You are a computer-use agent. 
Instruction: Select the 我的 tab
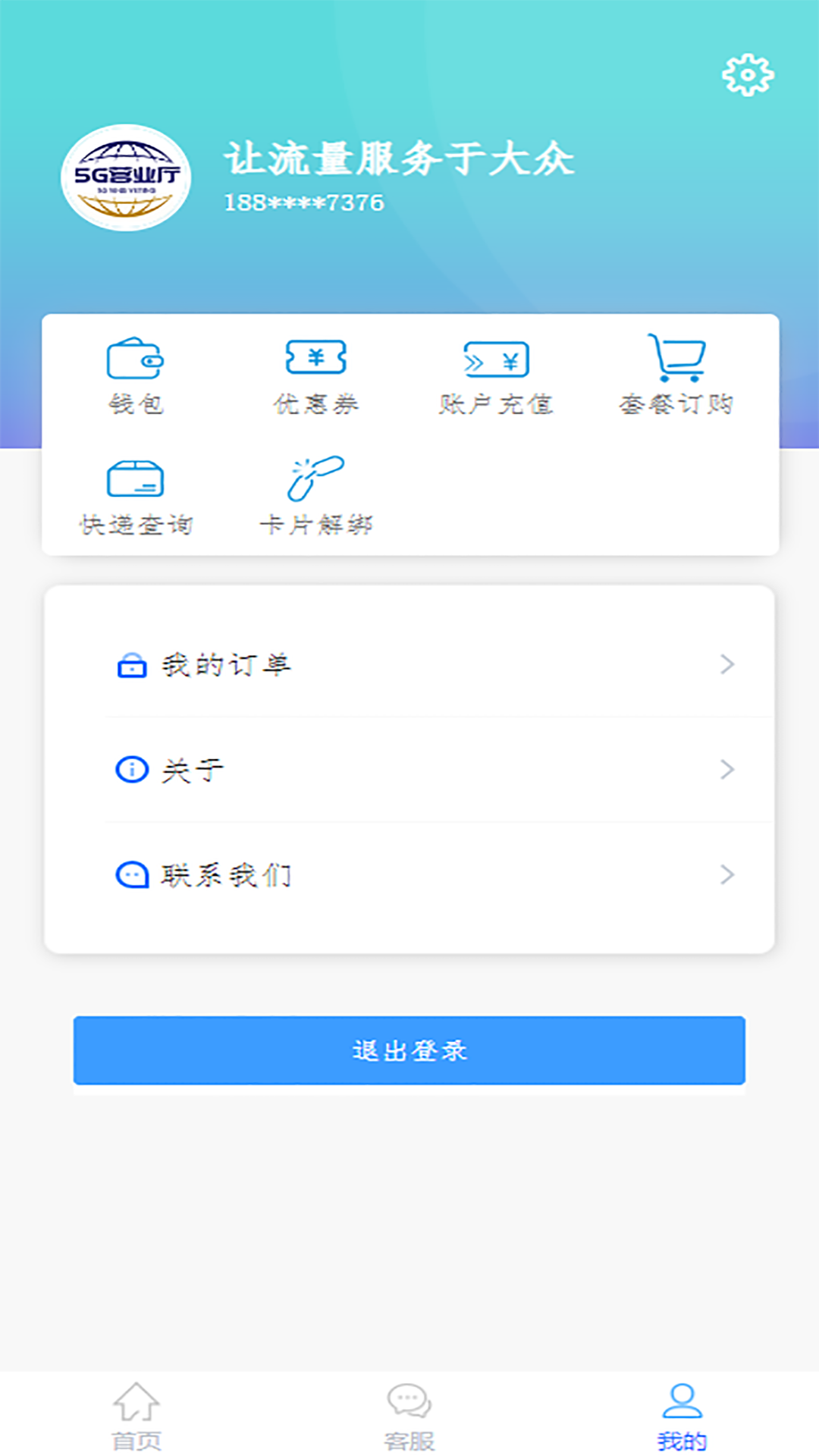click(682, 1415)
